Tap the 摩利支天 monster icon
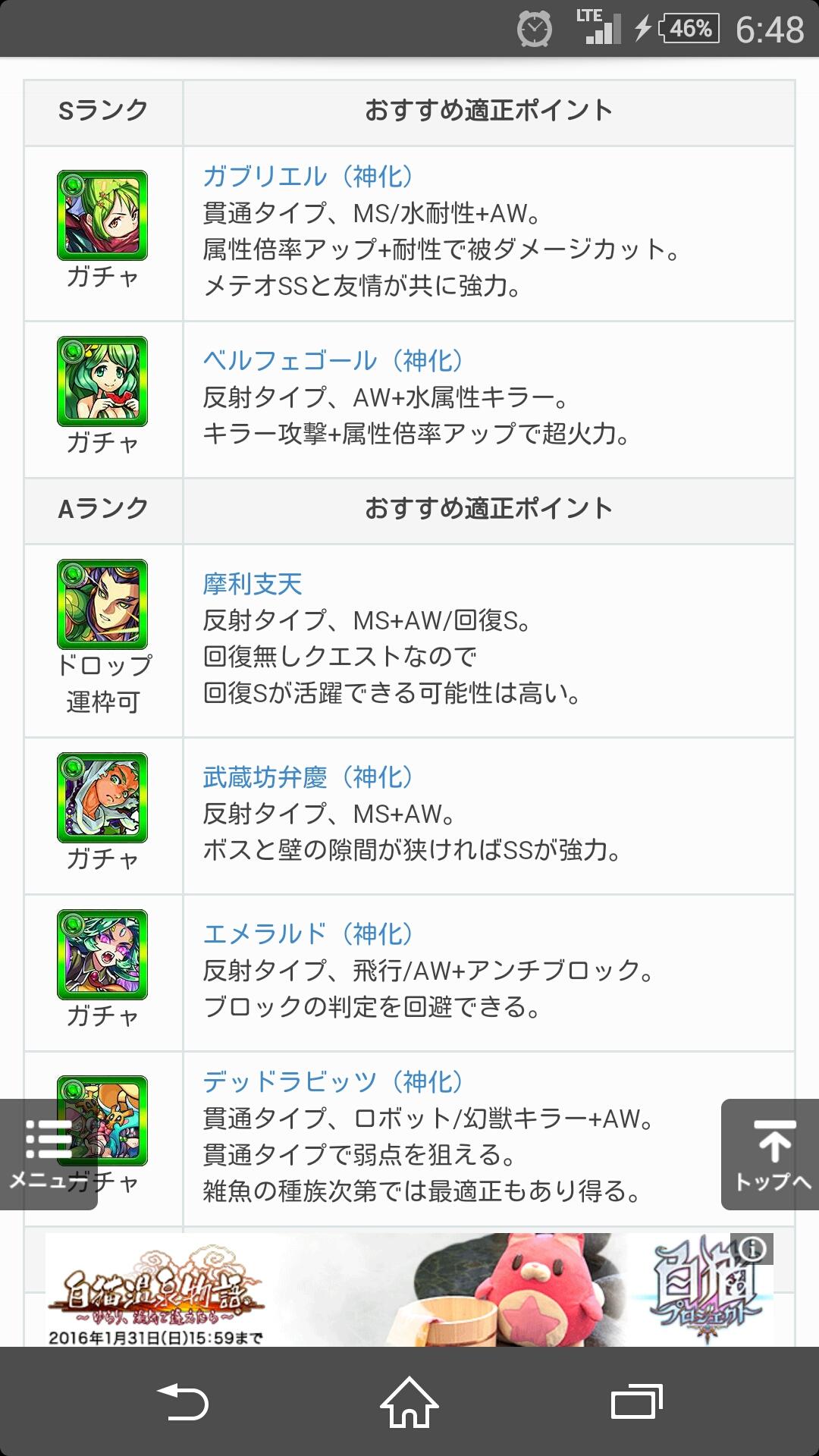The height and width of the screenshot is (1456, 819). click(x=102, y=604)
